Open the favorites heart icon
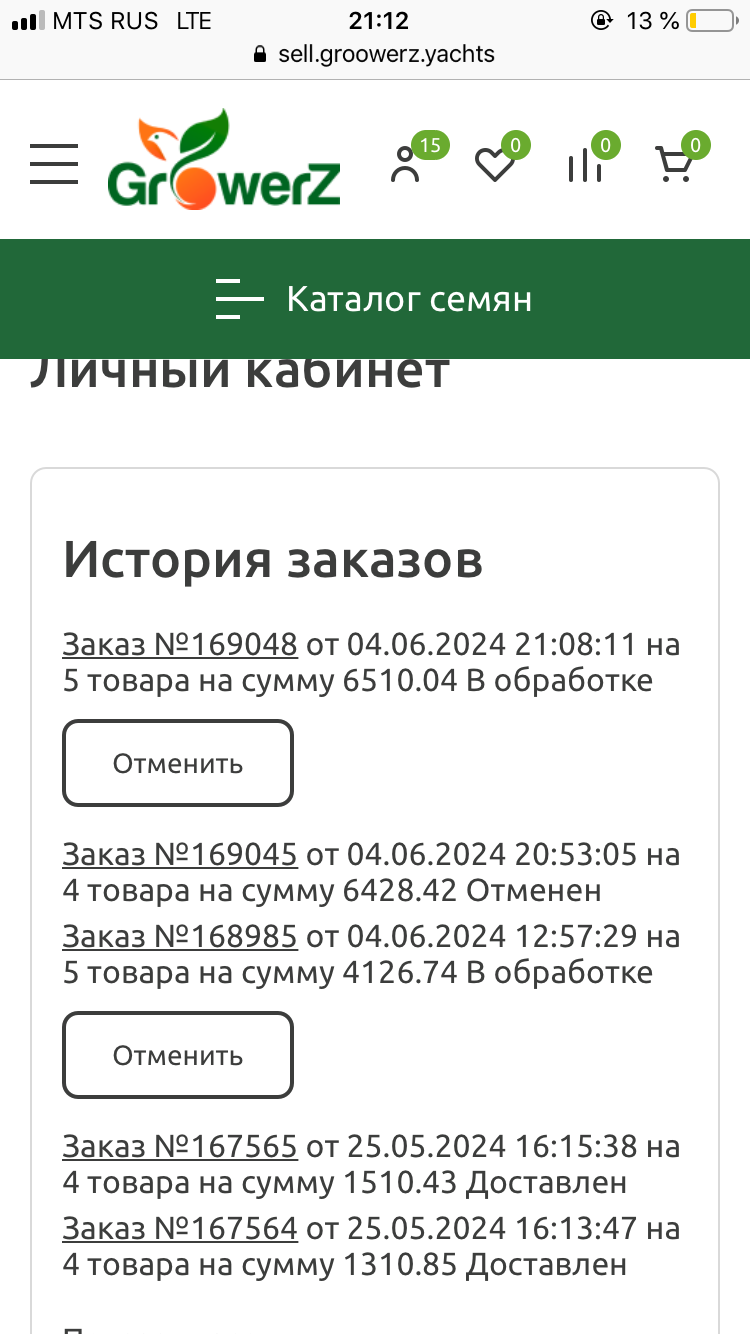The image size is (750, 1334). pos(494,164)
